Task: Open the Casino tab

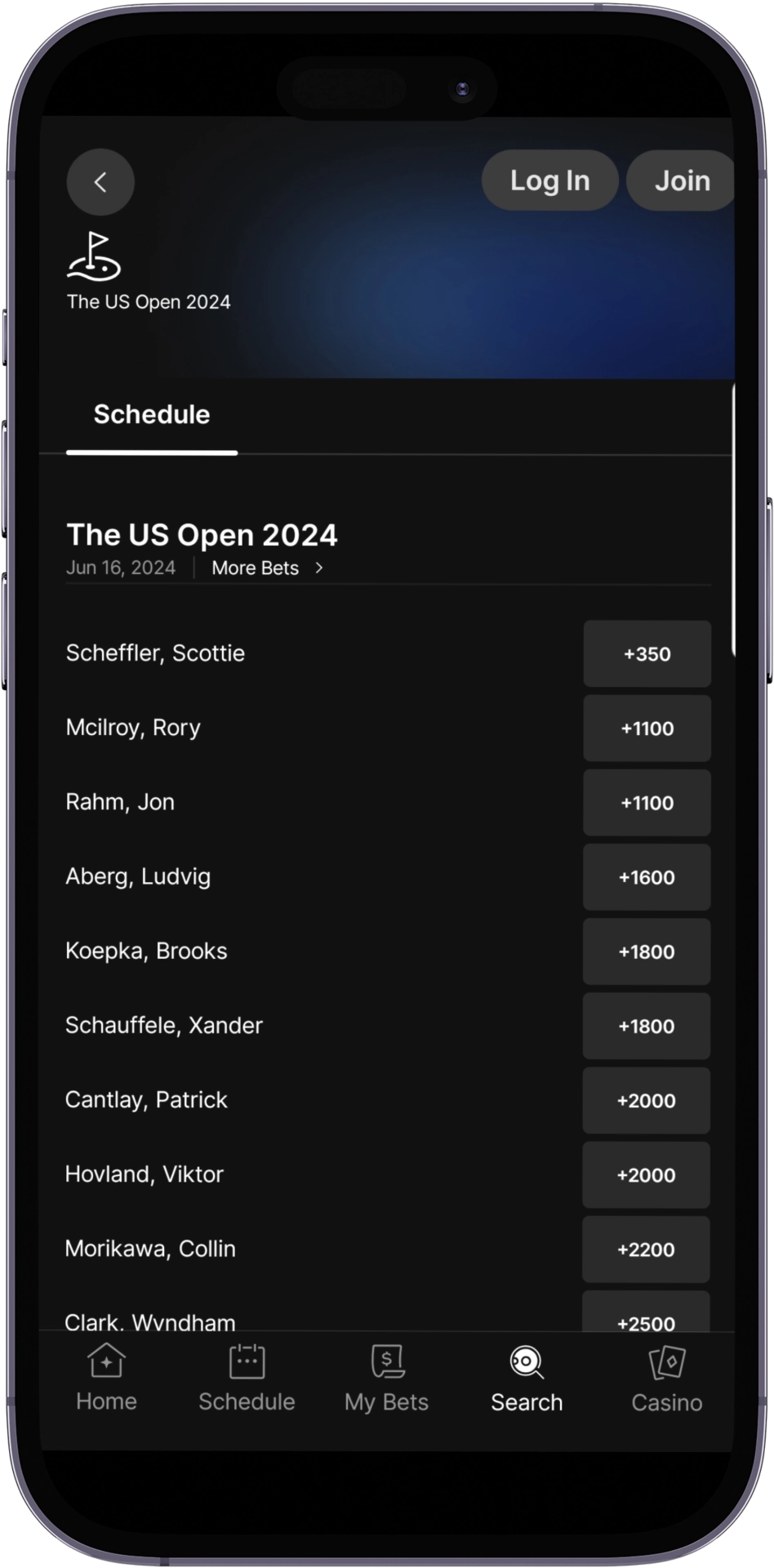Action: coord(666,1379)
